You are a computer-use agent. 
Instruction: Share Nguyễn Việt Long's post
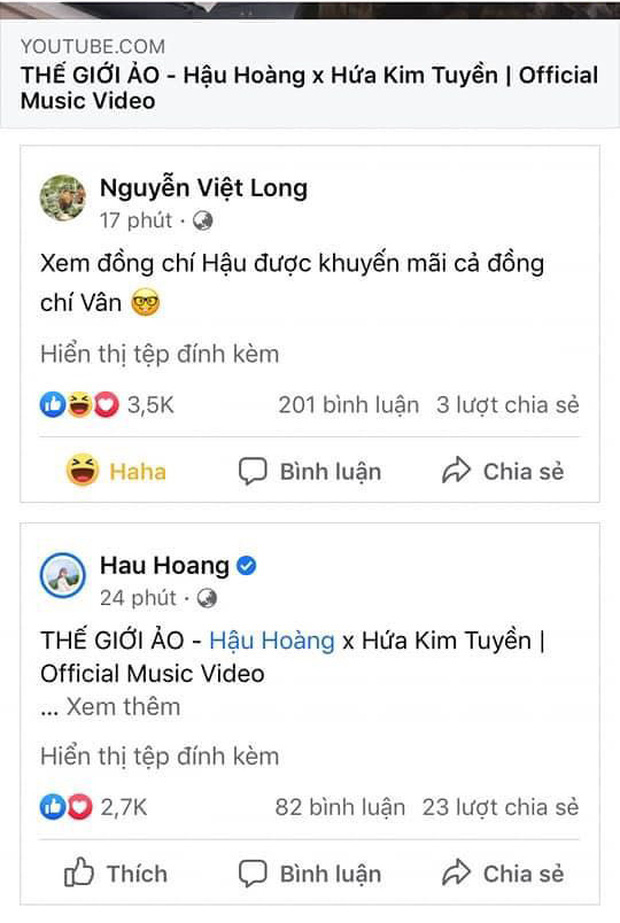click(x=503, y=471)
